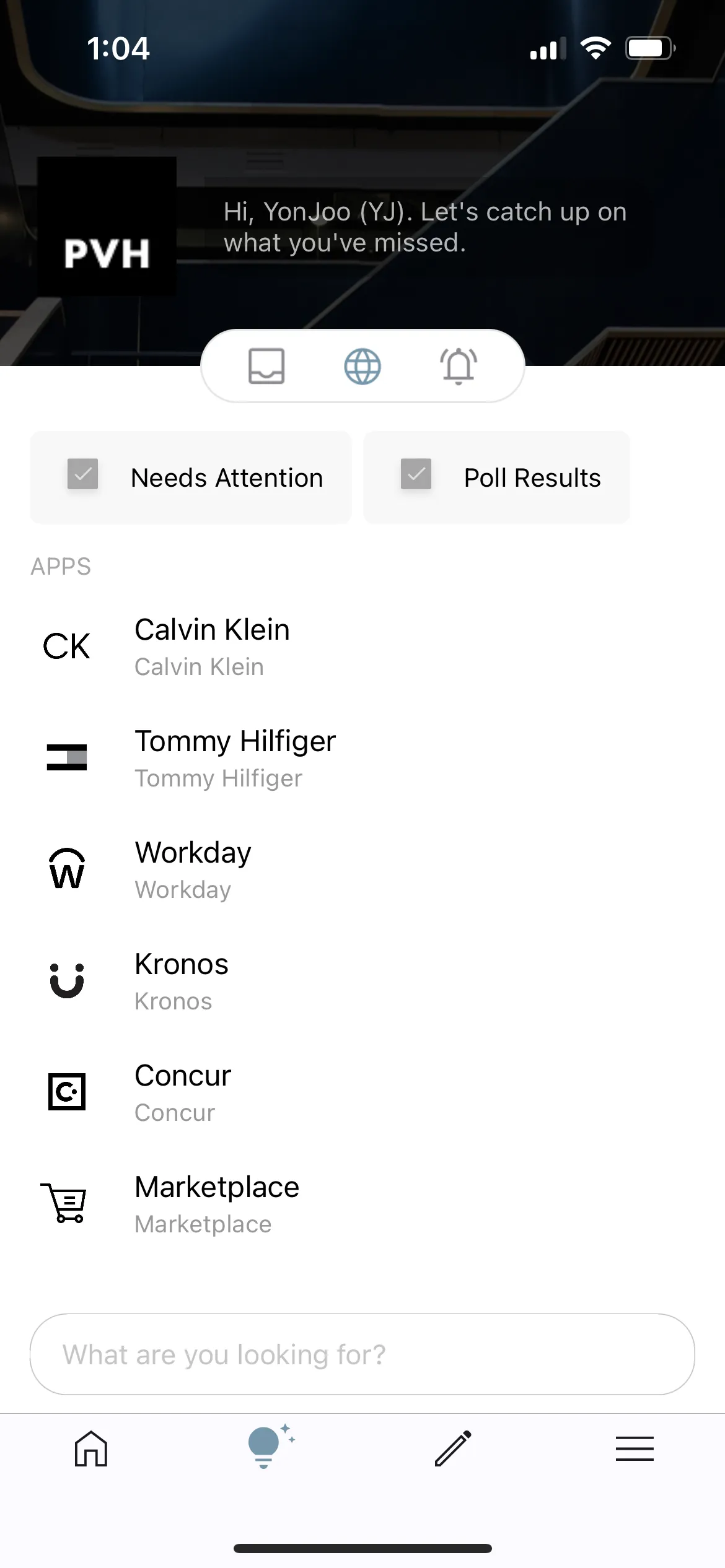Launch Concur from the apps list
Viewport: 725px width, 1568px height.
(x=183, y=1092)
